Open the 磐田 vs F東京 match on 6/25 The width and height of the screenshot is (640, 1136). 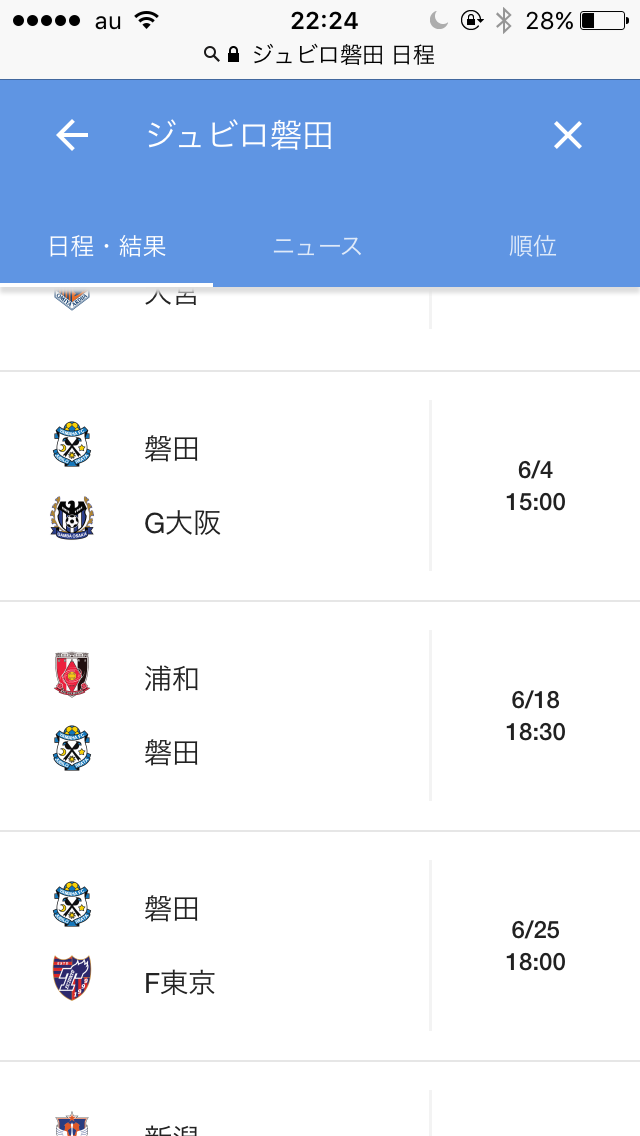(320, 946)
